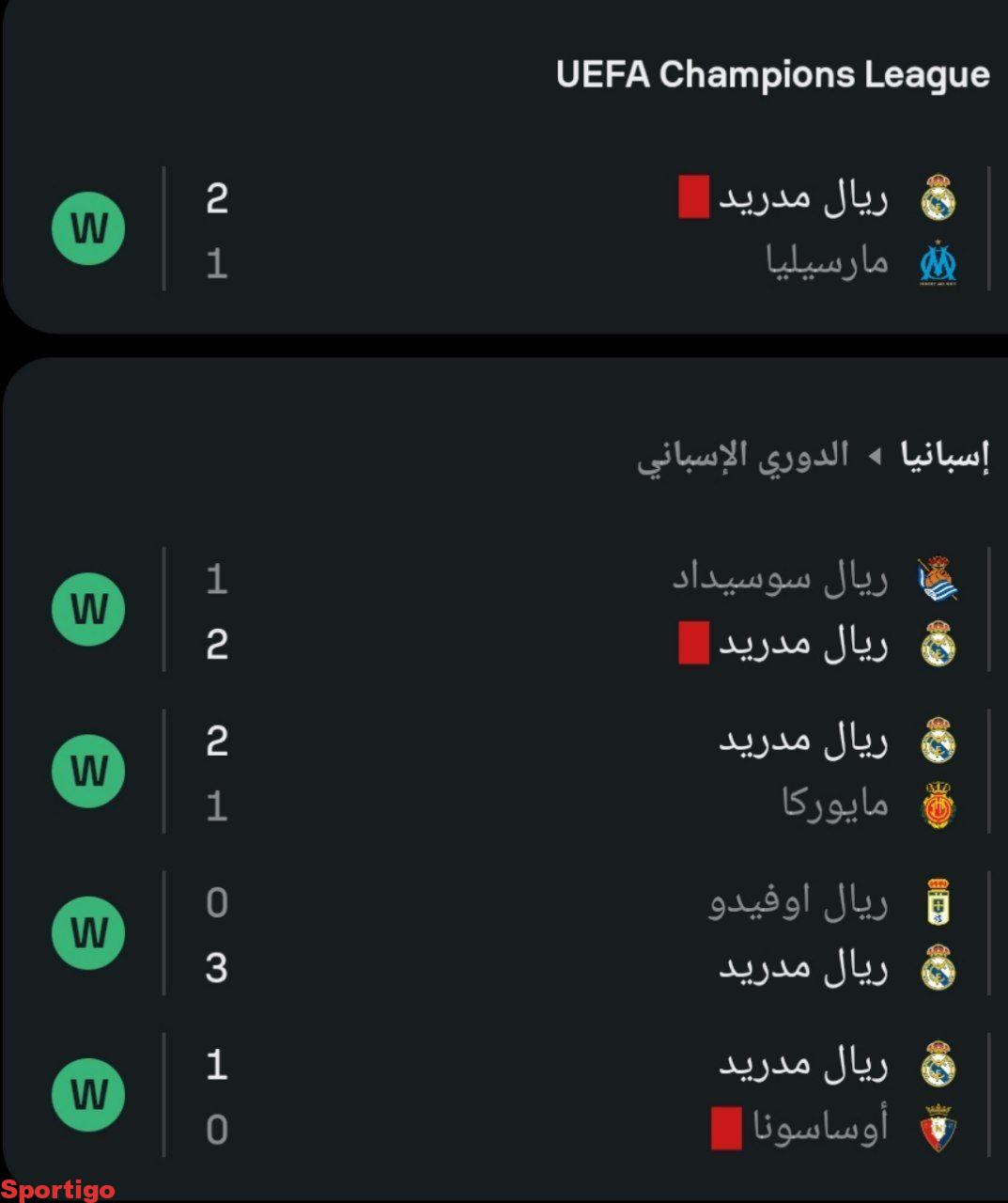1008x1203 pixels.
Task: Open the Real Oviedo vs Real Madrid match
Action: 564,934
